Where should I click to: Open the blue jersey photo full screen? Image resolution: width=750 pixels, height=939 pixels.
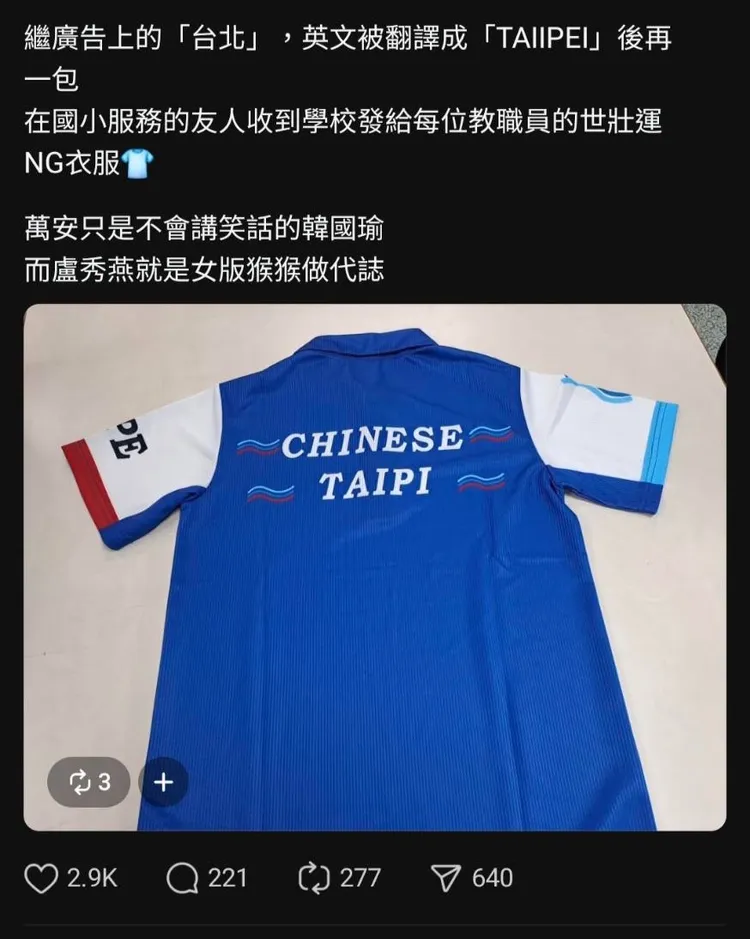click(x=375, y=560)
